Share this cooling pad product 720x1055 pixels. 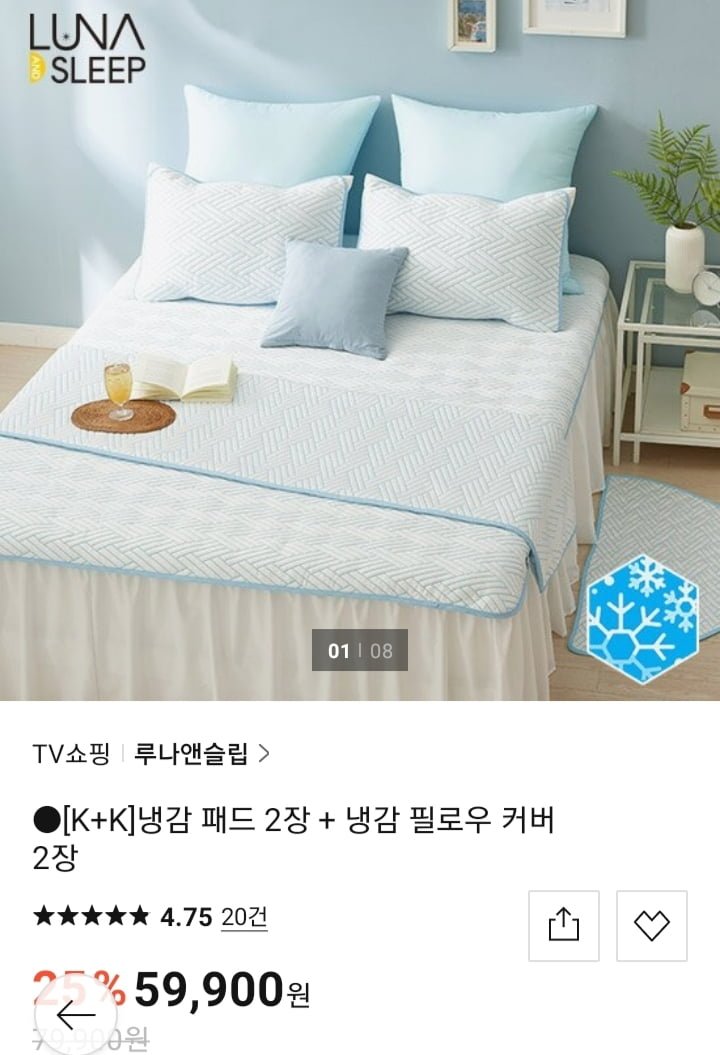pyautogui.click(x=564, y=925)
